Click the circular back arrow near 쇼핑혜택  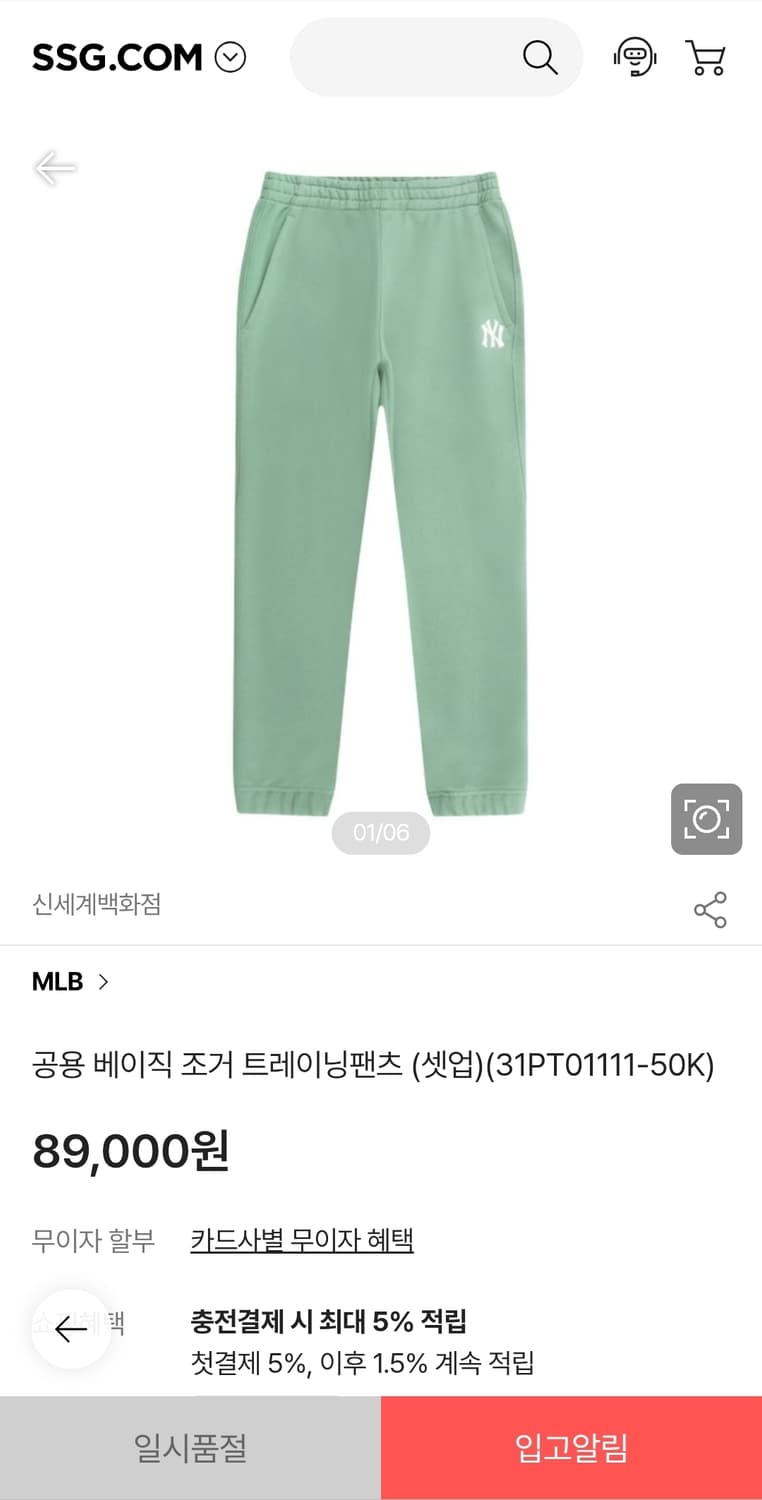pyautogui.click(x=69, y=1331)
